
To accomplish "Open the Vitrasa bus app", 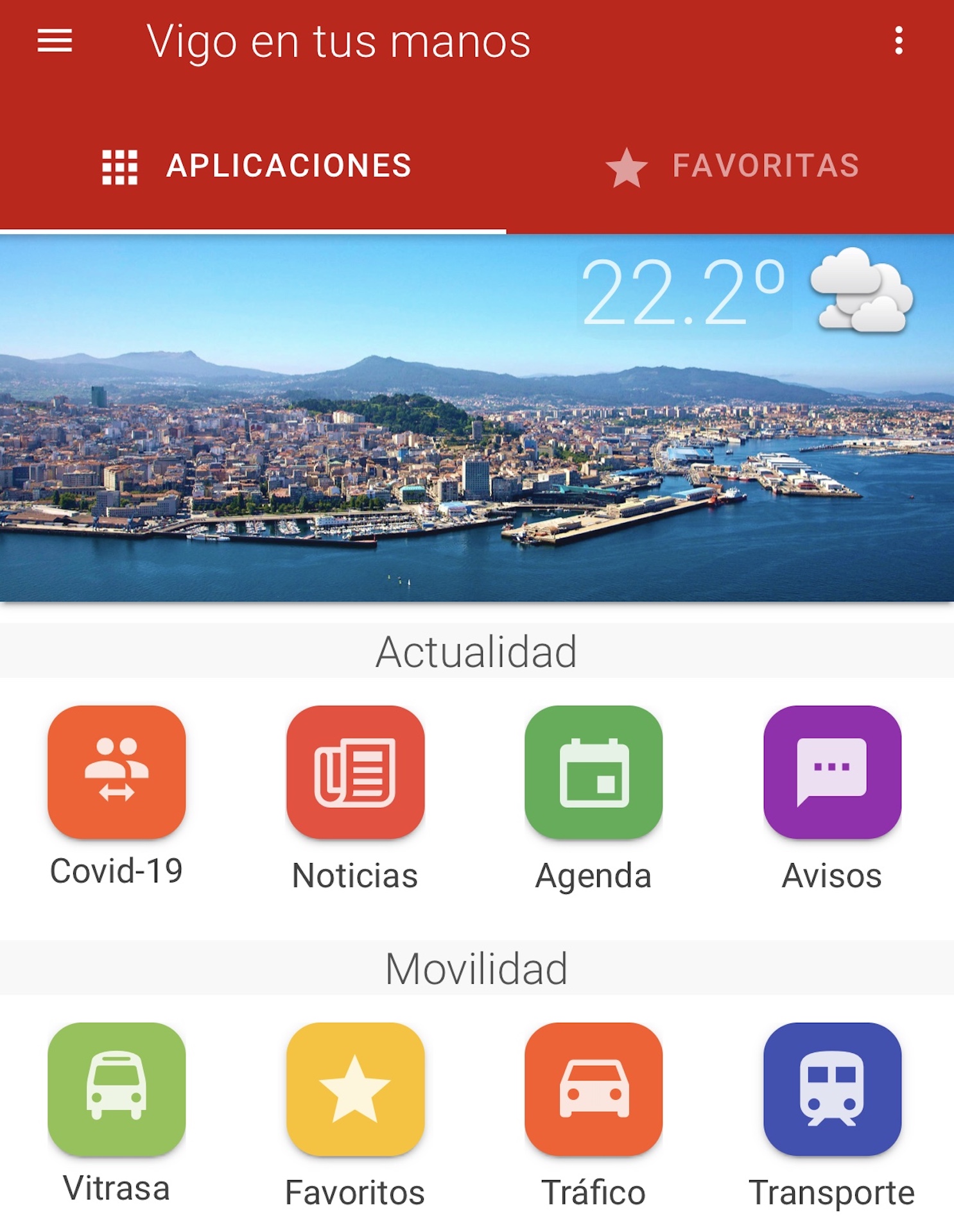I will coord(117,1088).
